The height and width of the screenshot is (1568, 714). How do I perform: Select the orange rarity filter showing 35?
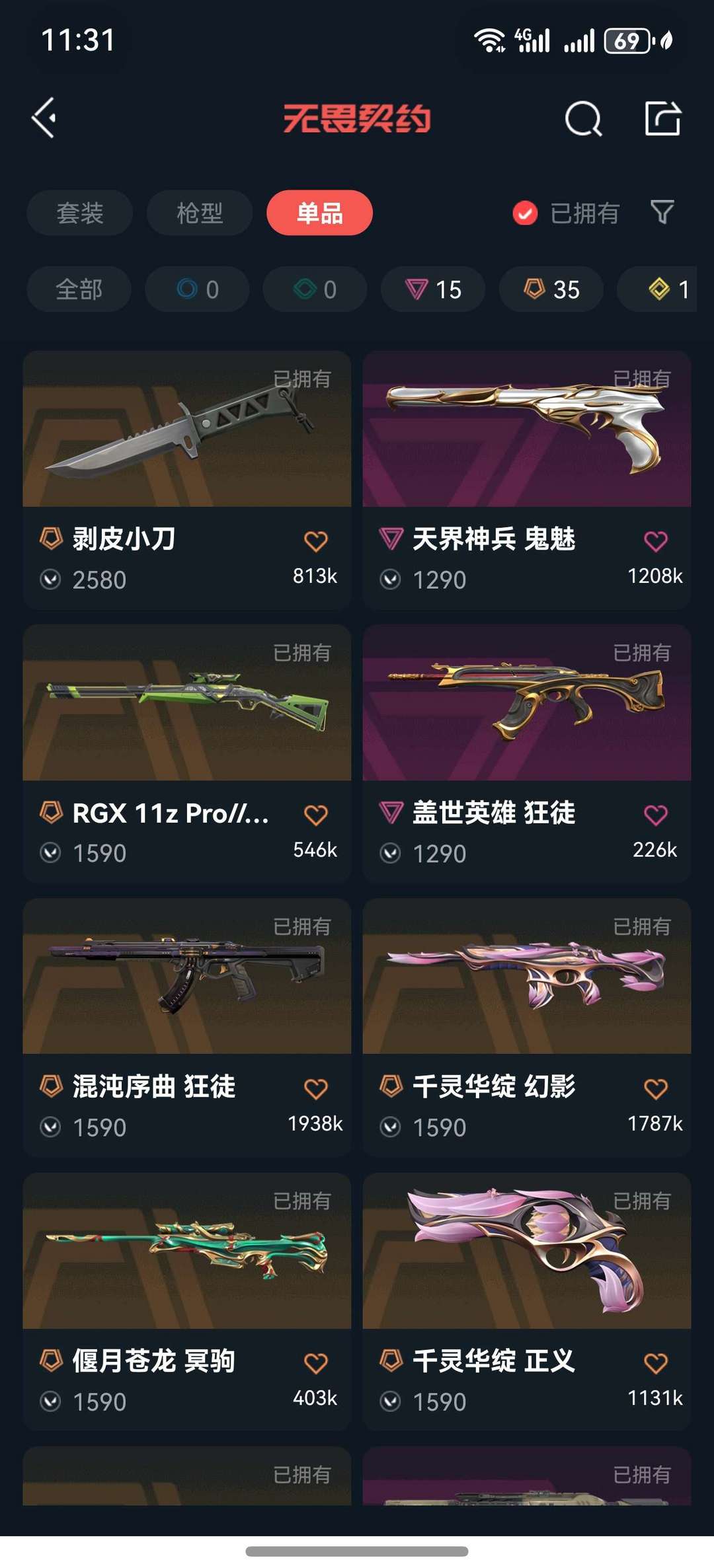(x=550, y=289)
